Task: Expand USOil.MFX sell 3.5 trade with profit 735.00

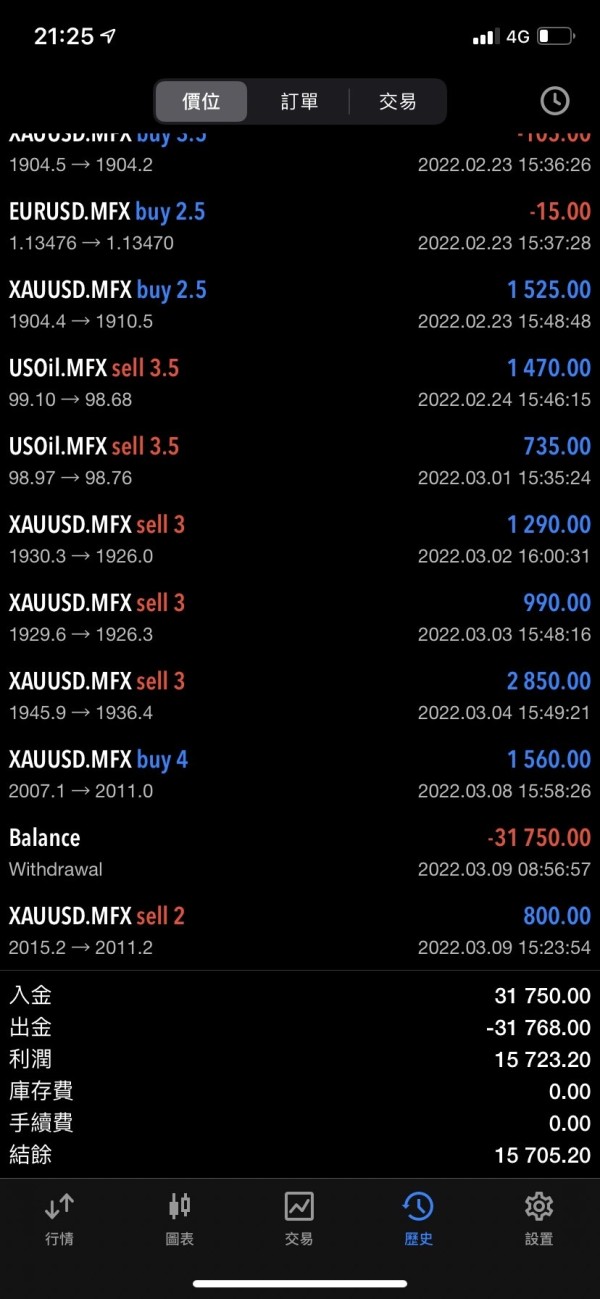Action: click(x=300, y=461)
